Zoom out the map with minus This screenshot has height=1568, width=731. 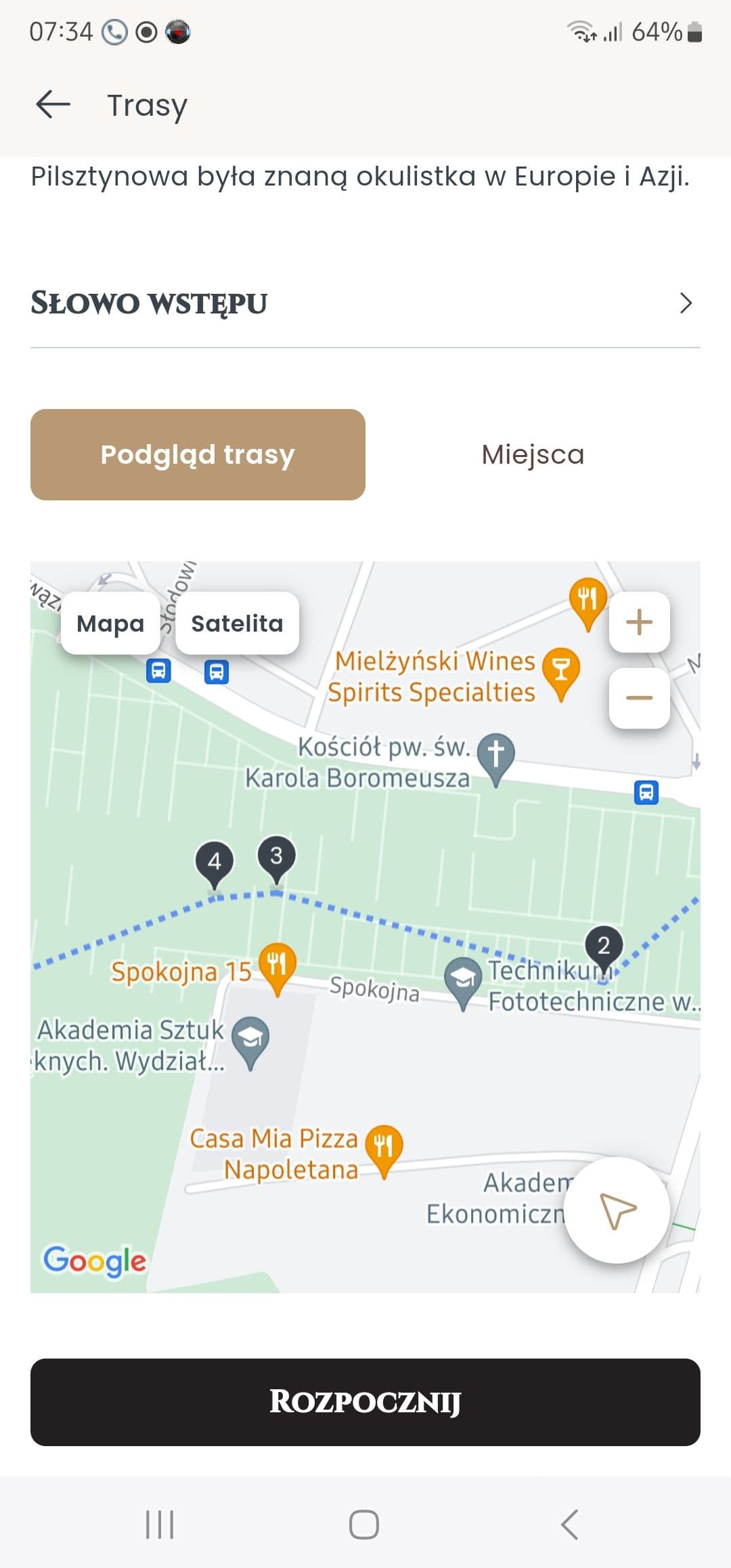pos(640,698)
